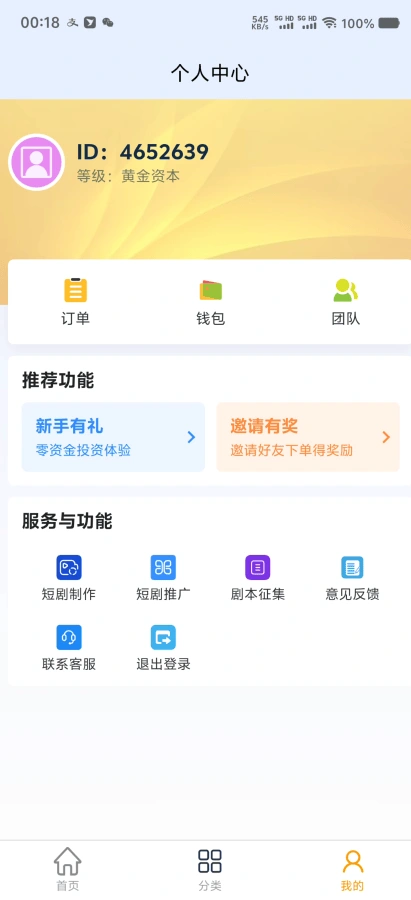Screen dimensions: 411x900
Task: Open the 邀请有奖 invite card
Action: click(x=308, y=437)
